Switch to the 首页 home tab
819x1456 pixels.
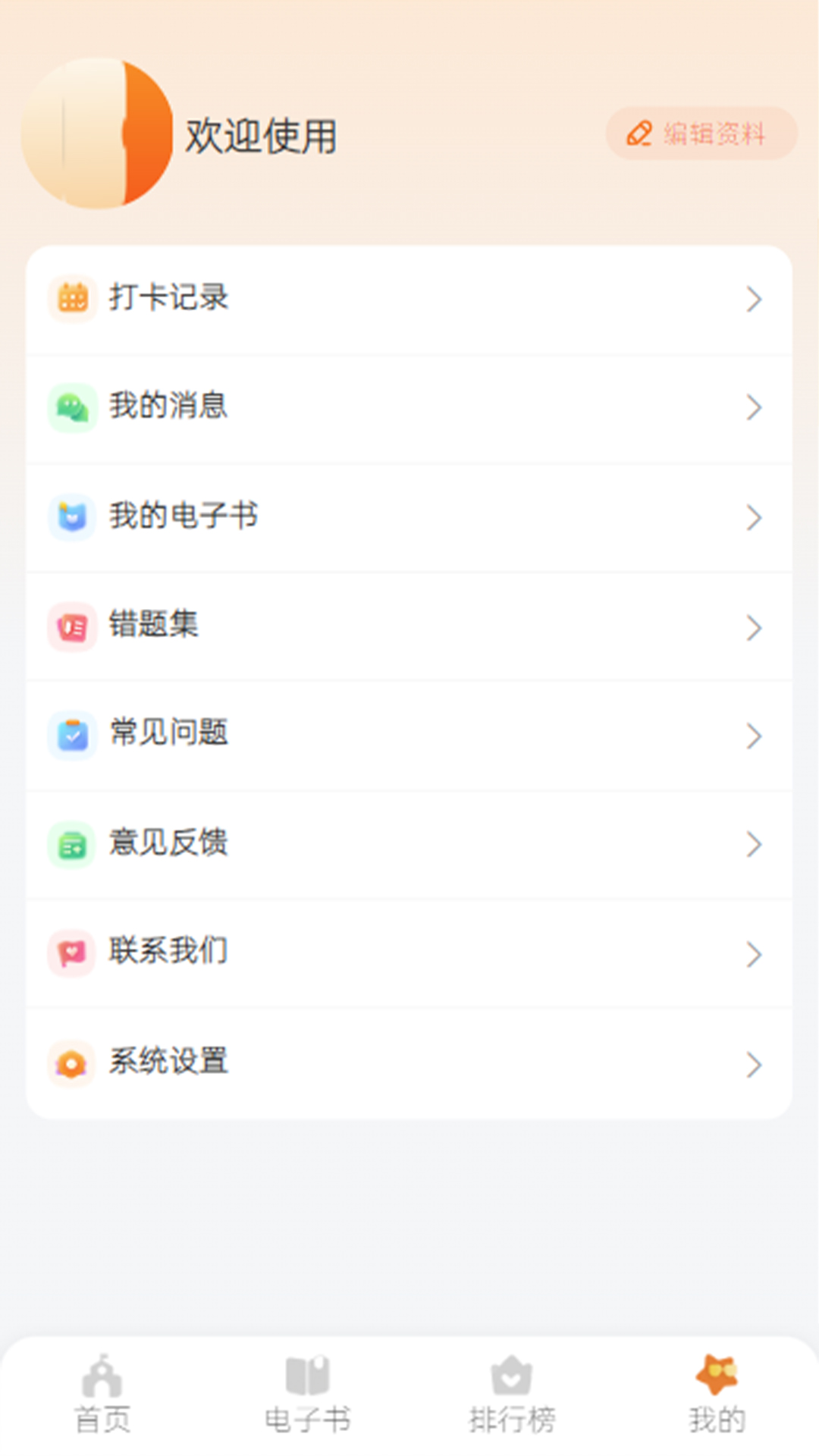(x=102, y=1395)
